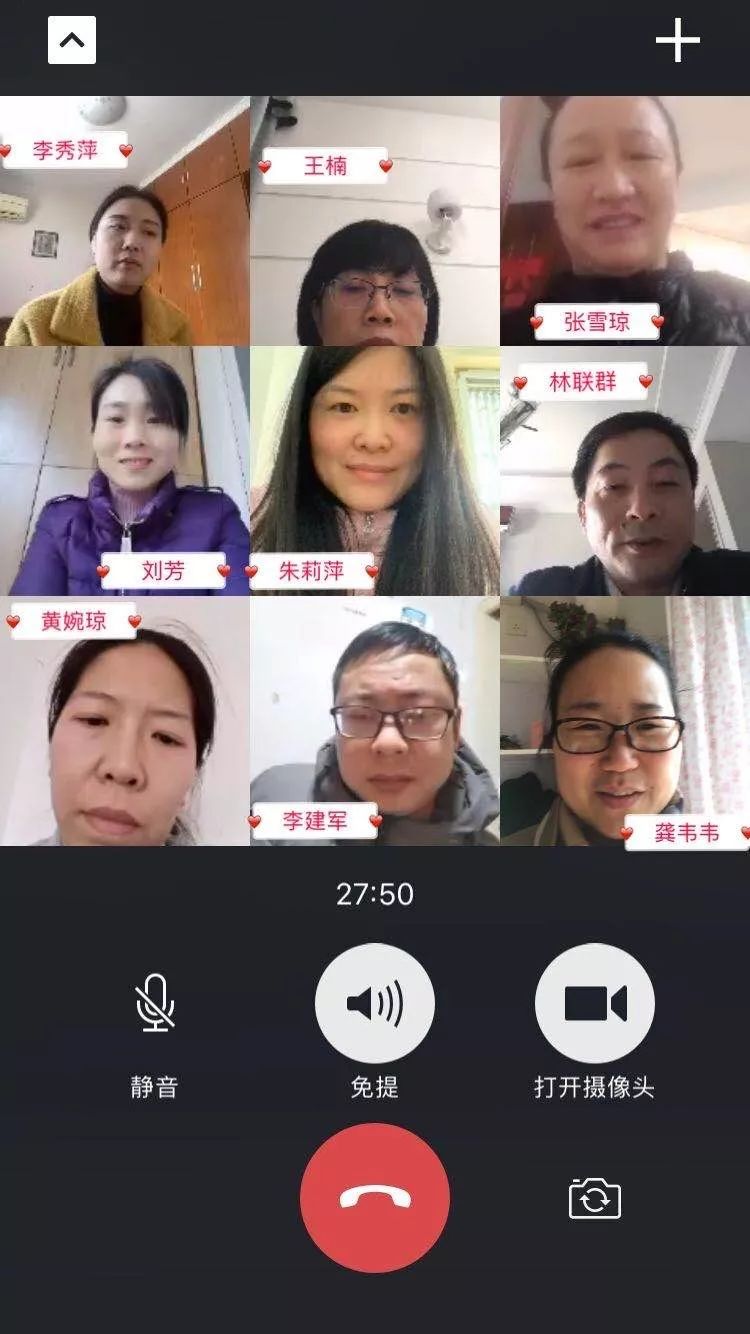Minimize the call with the collapse arrow
Screen dimensions: 750x1334
click(x=72, y=41)
